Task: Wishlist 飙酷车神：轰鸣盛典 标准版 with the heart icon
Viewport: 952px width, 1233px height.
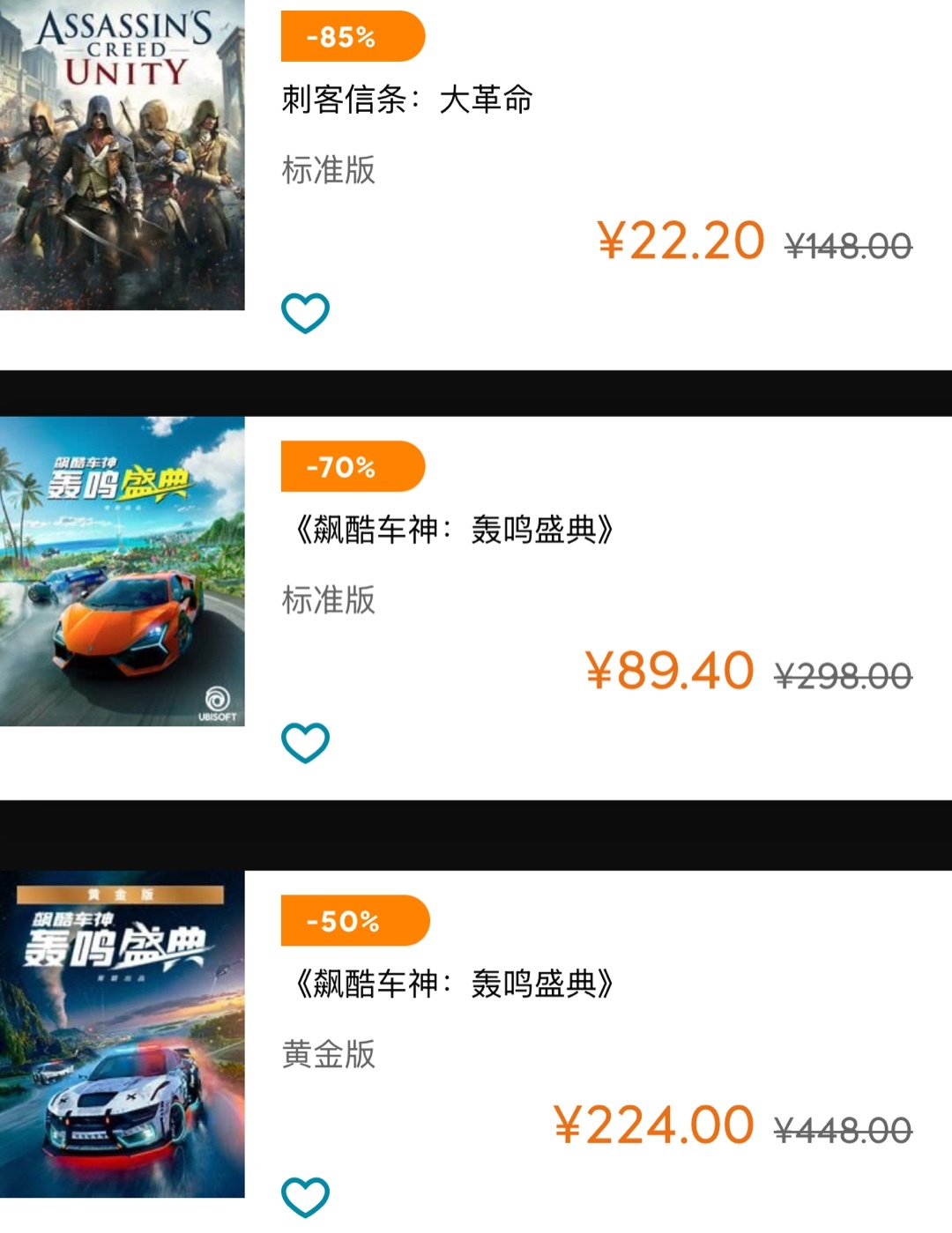Action: (305, 742)
